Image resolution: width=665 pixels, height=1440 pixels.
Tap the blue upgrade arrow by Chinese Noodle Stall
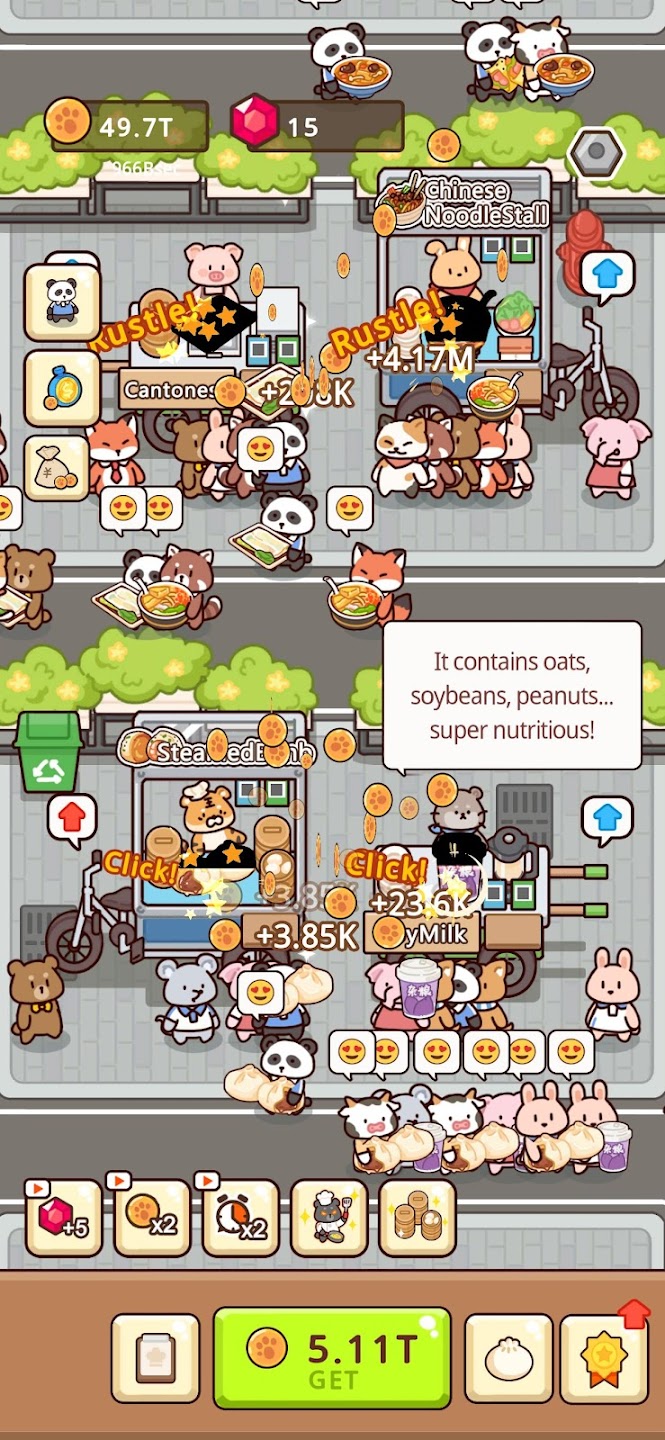coord(607,273)
